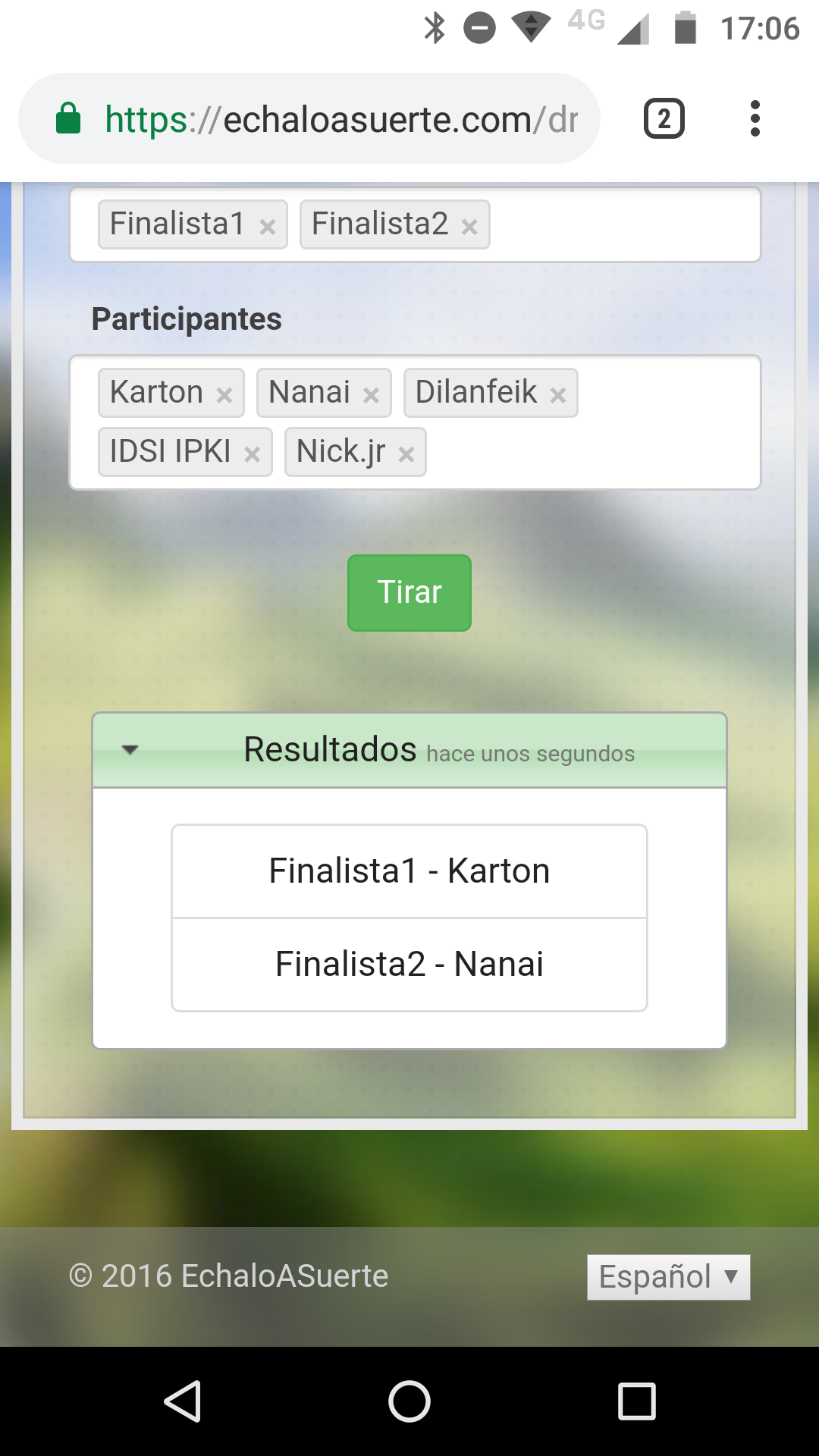Remove the IDSI IPKI participant chip
819x1456 pixels.
point(252,453)
